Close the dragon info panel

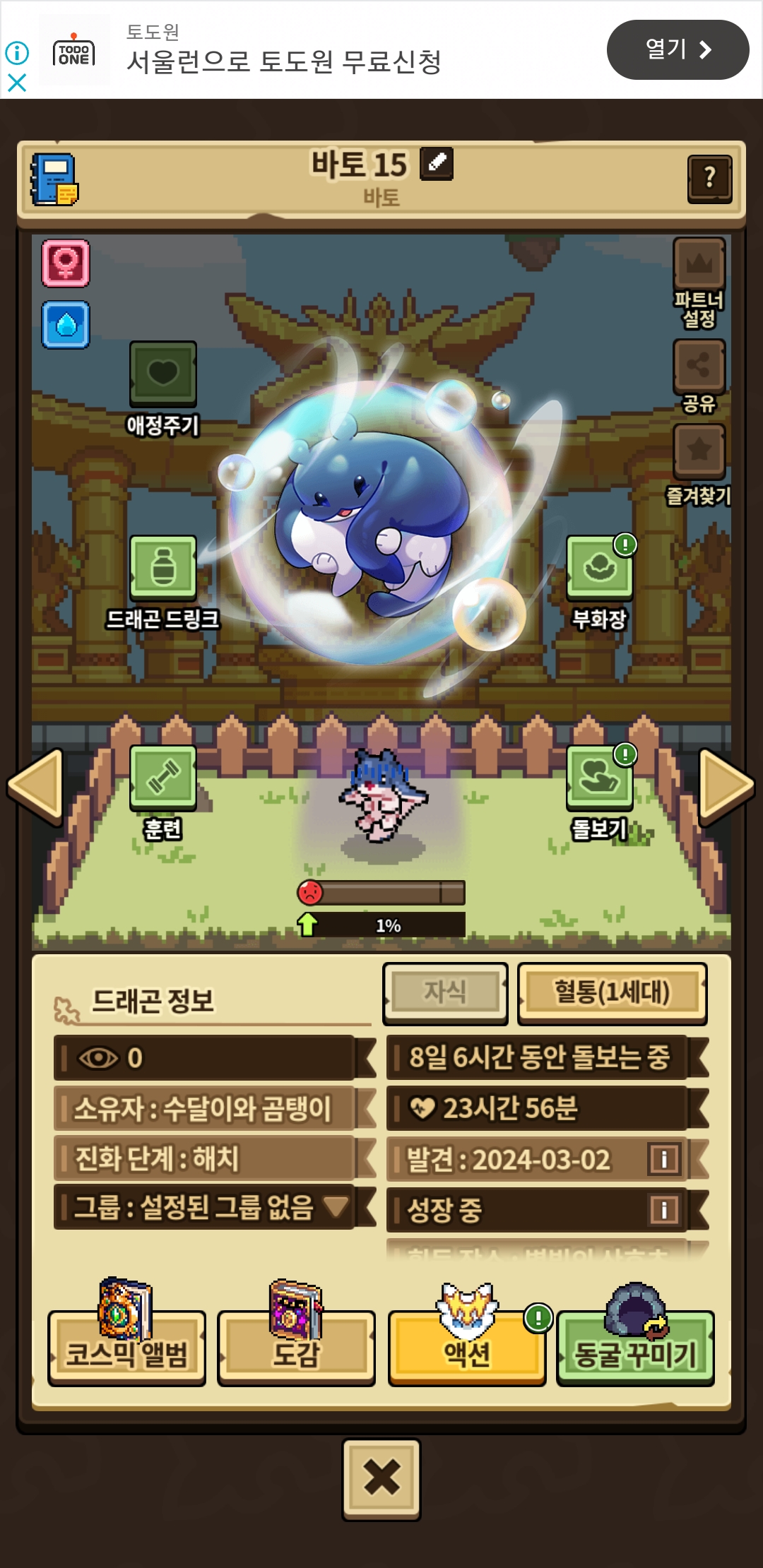(x=381, y=1478)
